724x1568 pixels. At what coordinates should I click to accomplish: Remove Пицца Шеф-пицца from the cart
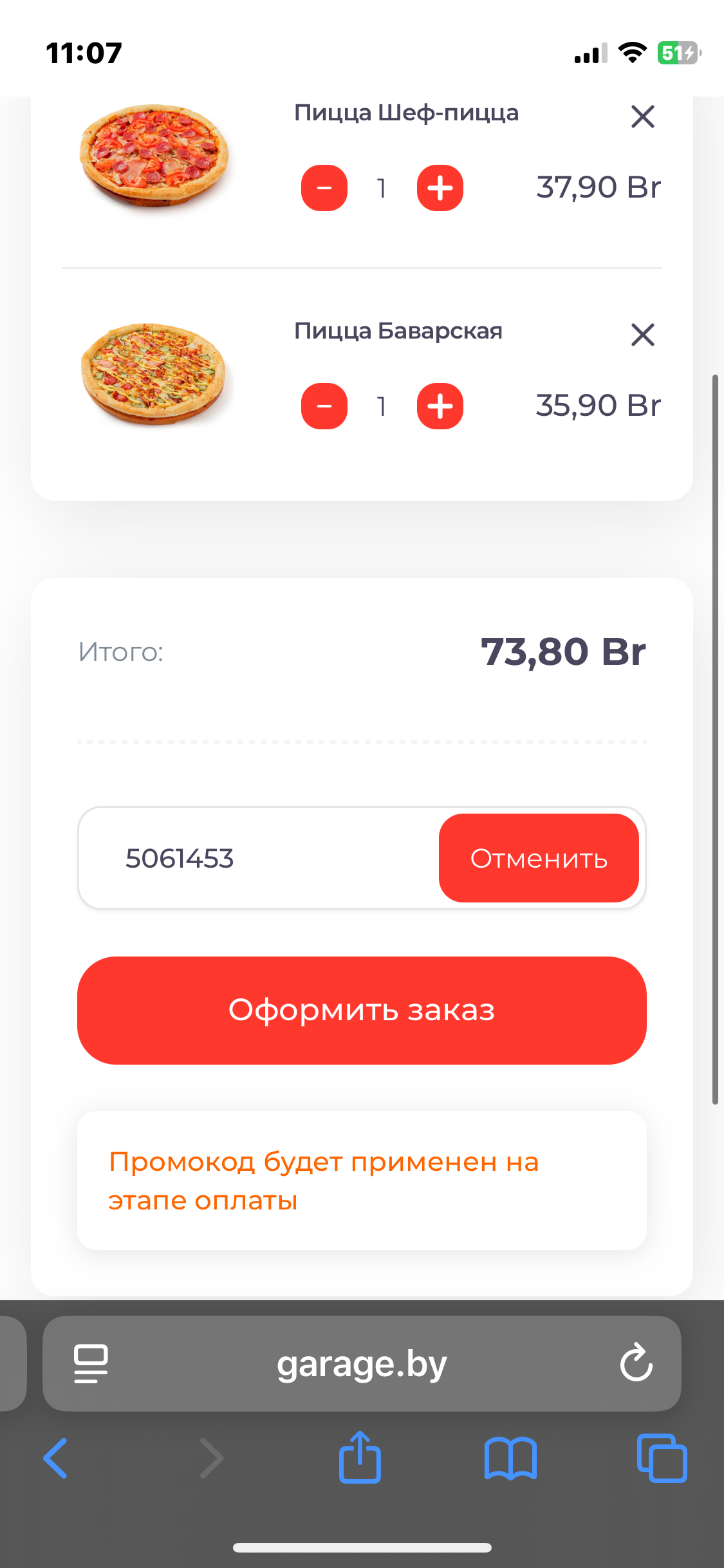[x=642, y=117]
